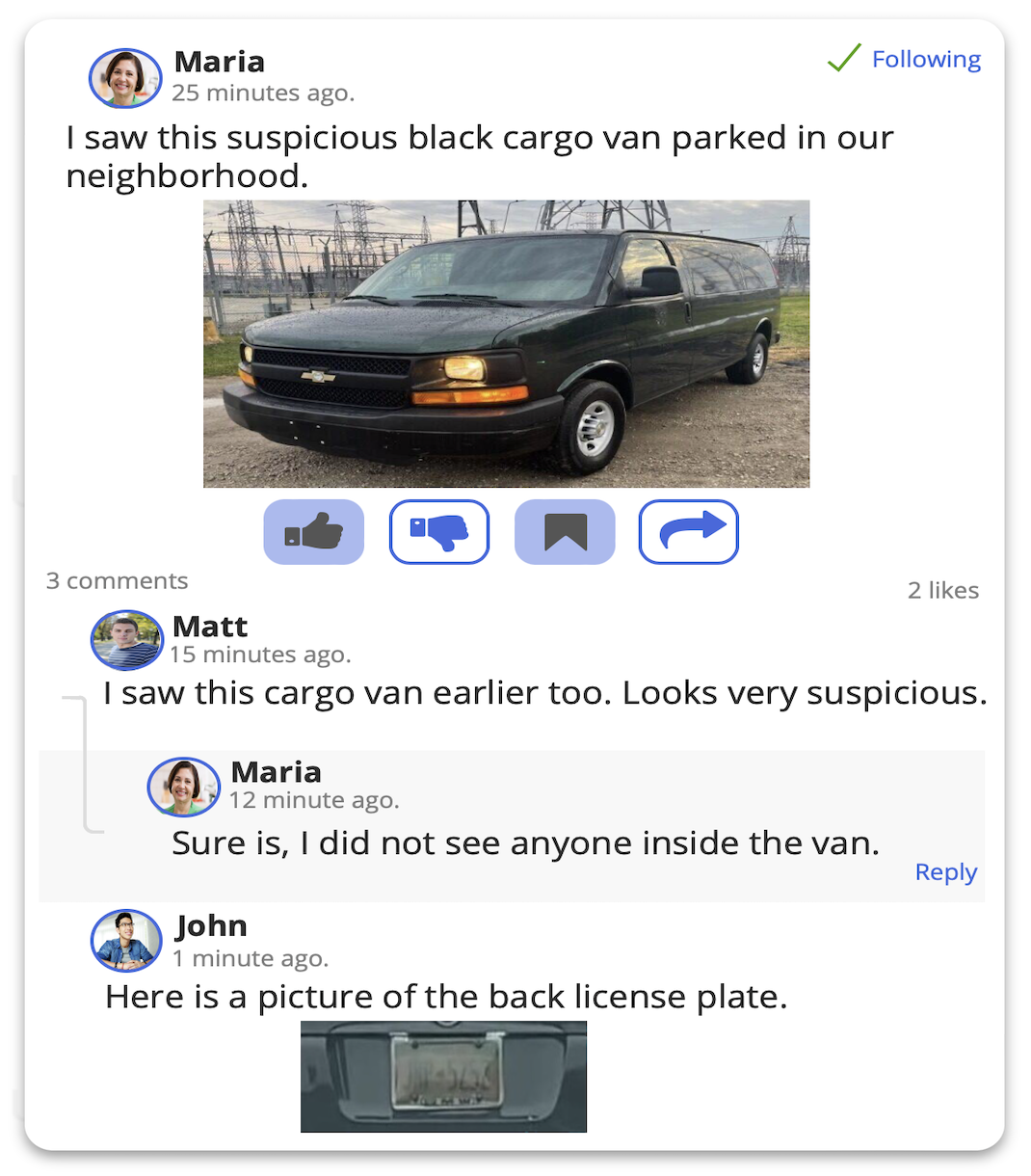Image resolution: width=1031 pixels, height=1176 pixels.
Task: Dislike Maria's cargo van post
Action: pos(439,532)
